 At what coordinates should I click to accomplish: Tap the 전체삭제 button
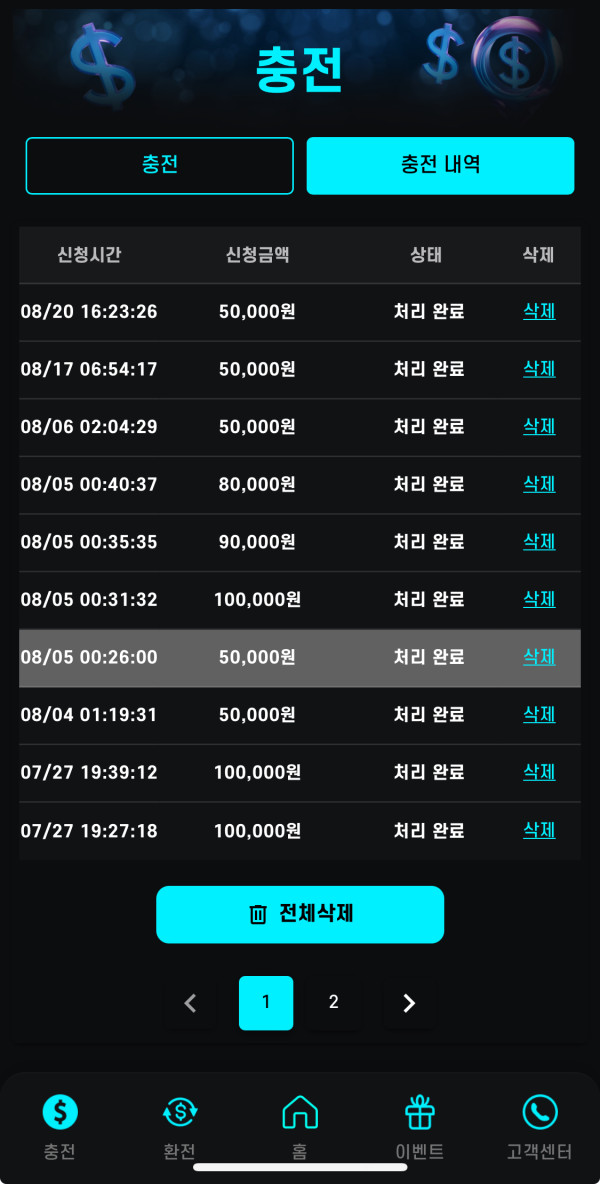pos(300,914)
